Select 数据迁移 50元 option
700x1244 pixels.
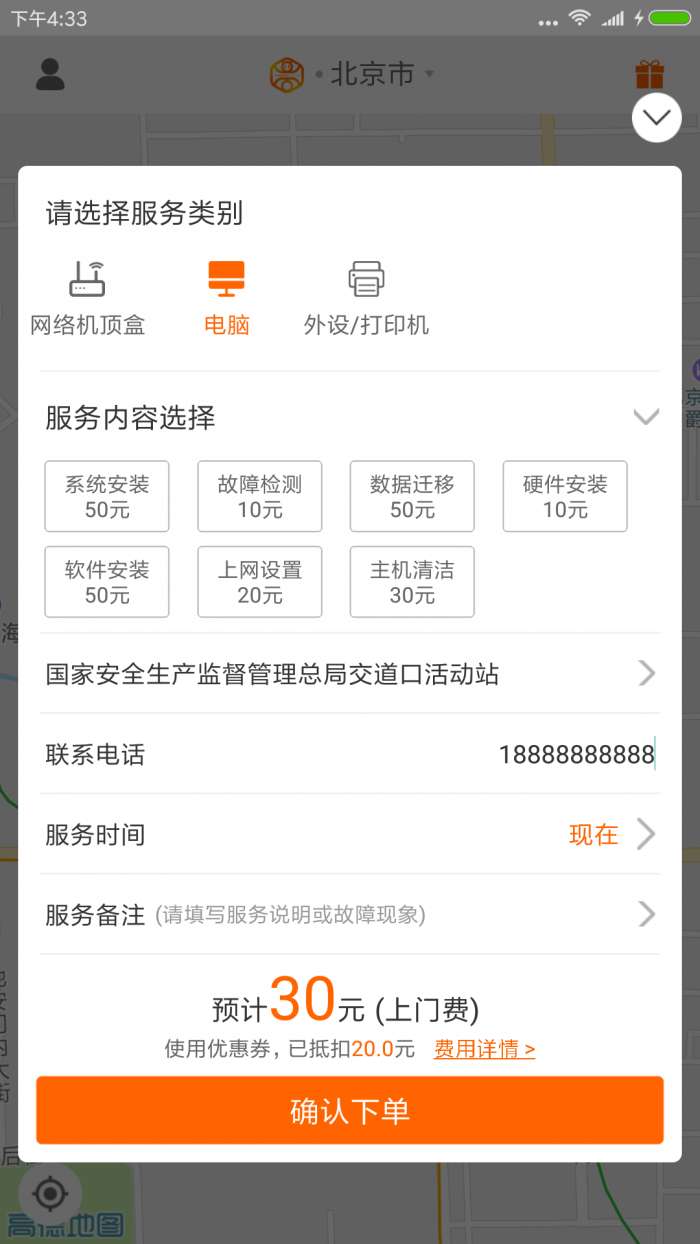pos(412,496)
